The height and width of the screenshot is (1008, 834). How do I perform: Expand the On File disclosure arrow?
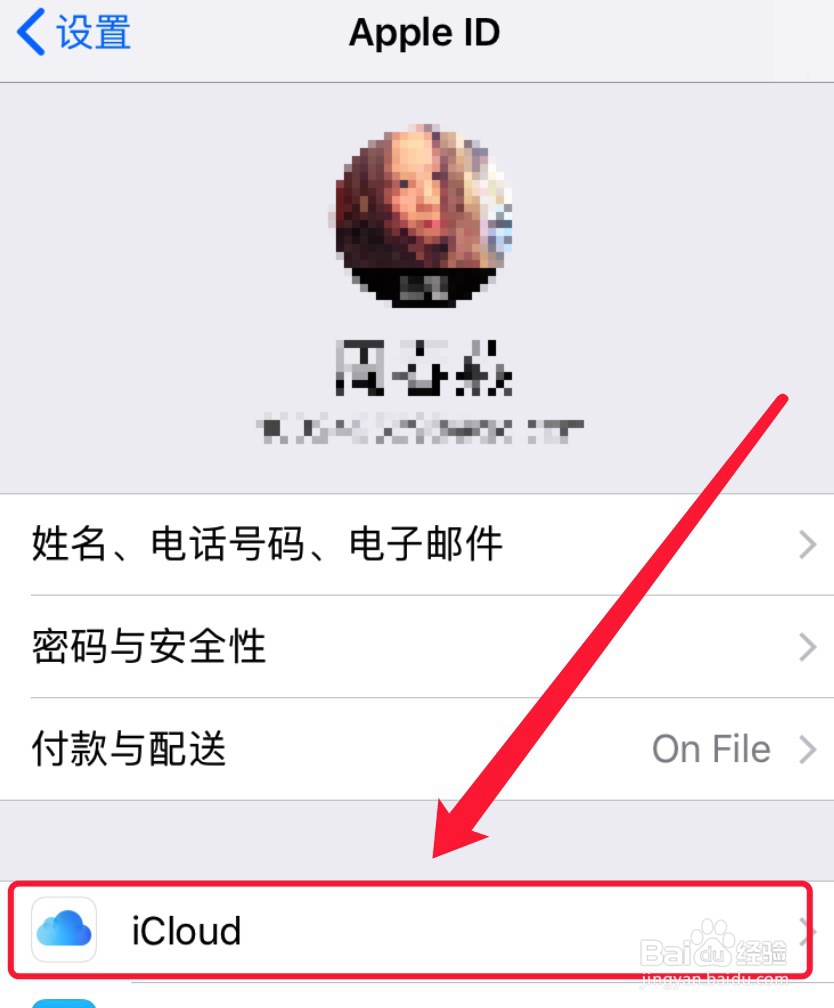pyautogui.click(x=808, y=749)
